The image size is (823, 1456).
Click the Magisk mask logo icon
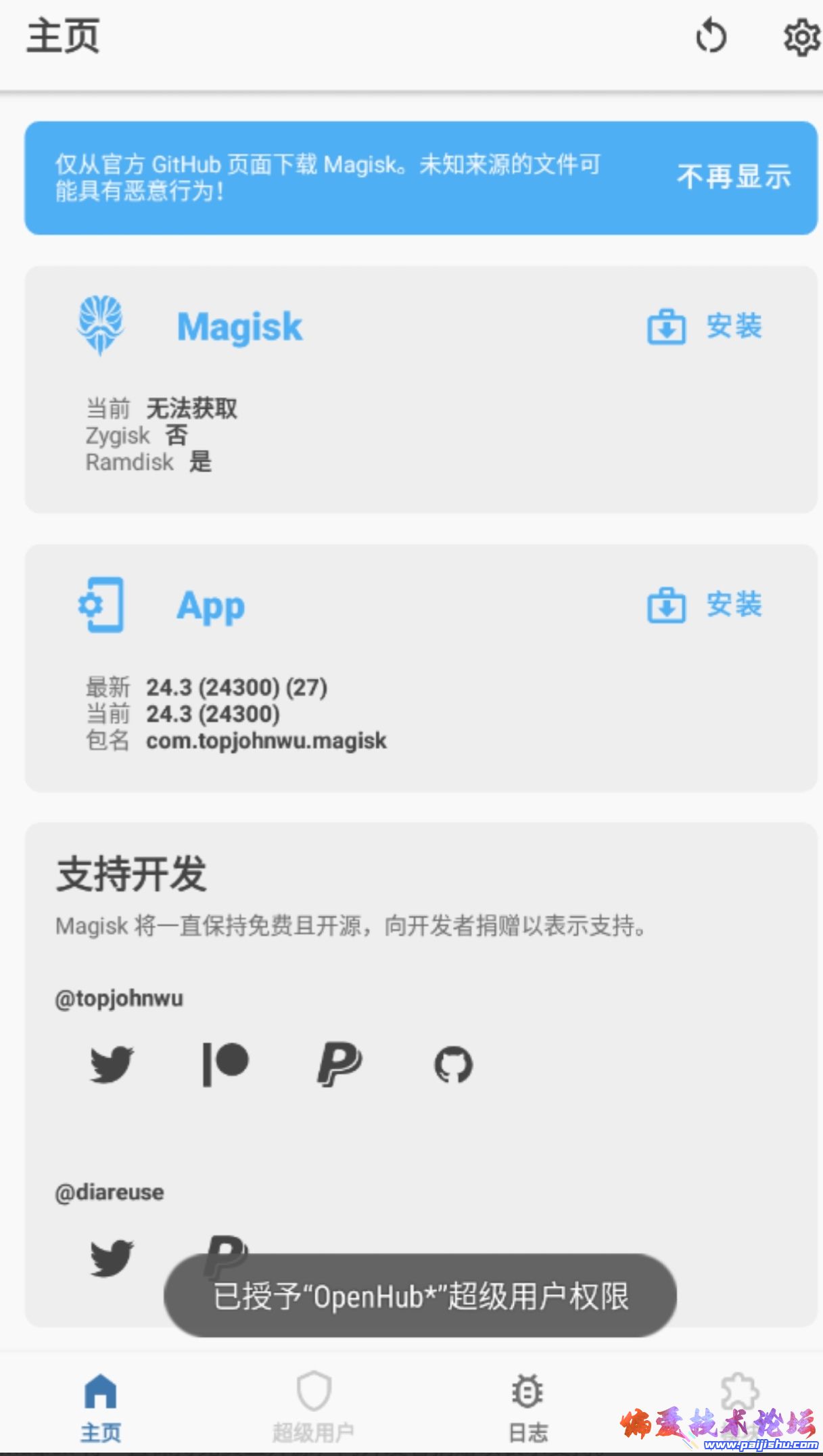click(102, 325)
